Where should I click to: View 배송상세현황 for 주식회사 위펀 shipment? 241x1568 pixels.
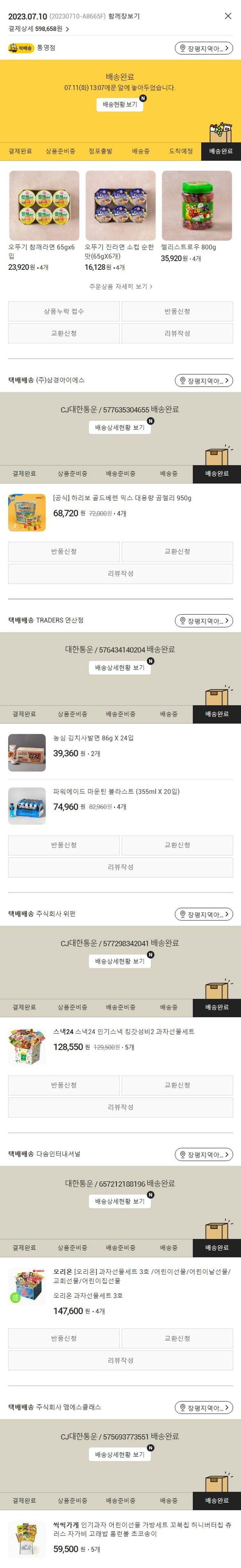119,961
